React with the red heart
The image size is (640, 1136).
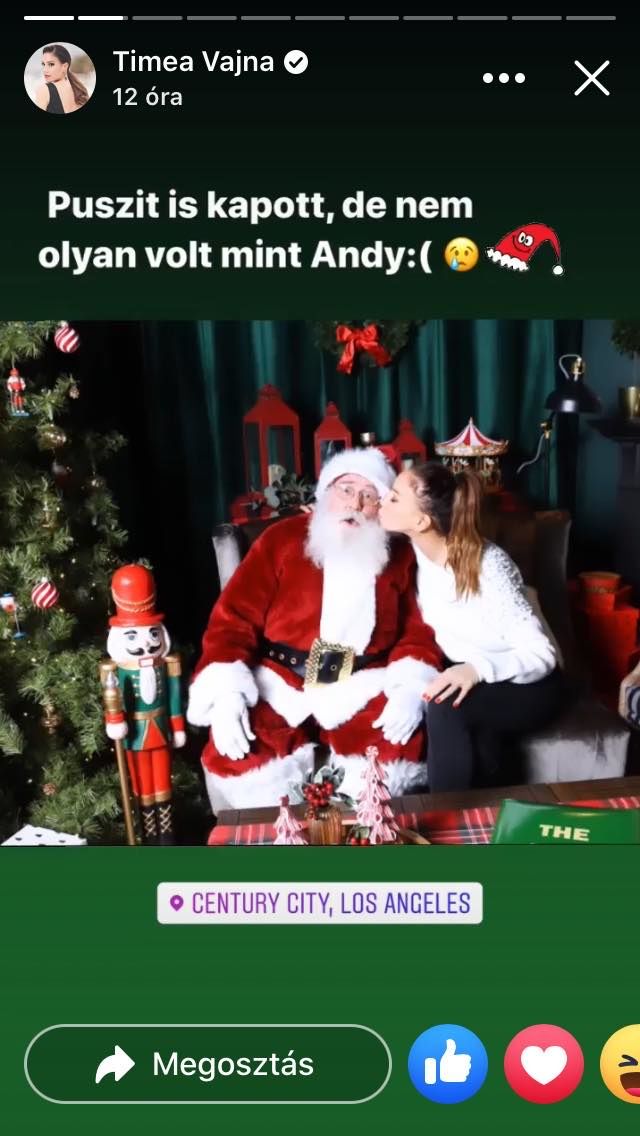(543, 1064)
